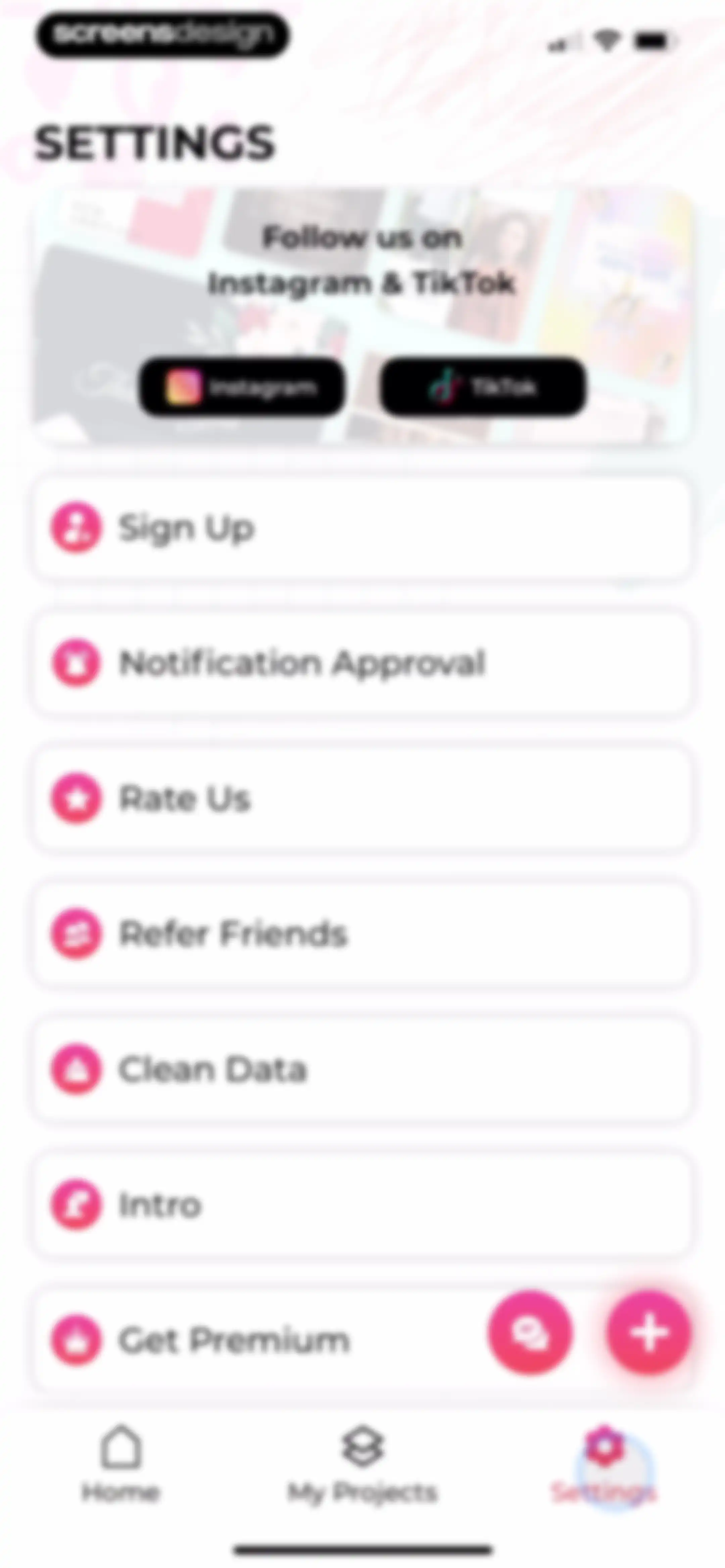Open the Sign Up row
725x1568 pixels.
tap(361, 528)
